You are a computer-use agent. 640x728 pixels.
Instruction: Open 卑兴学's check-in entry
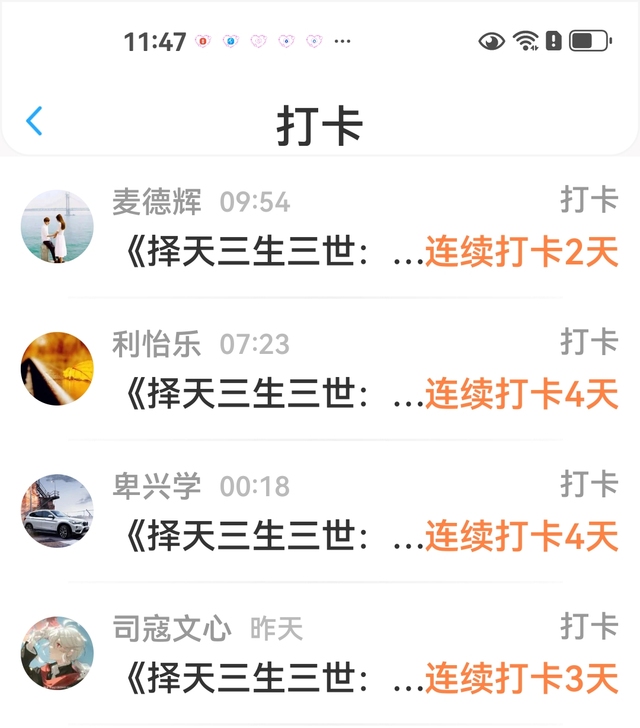[320, 511]
